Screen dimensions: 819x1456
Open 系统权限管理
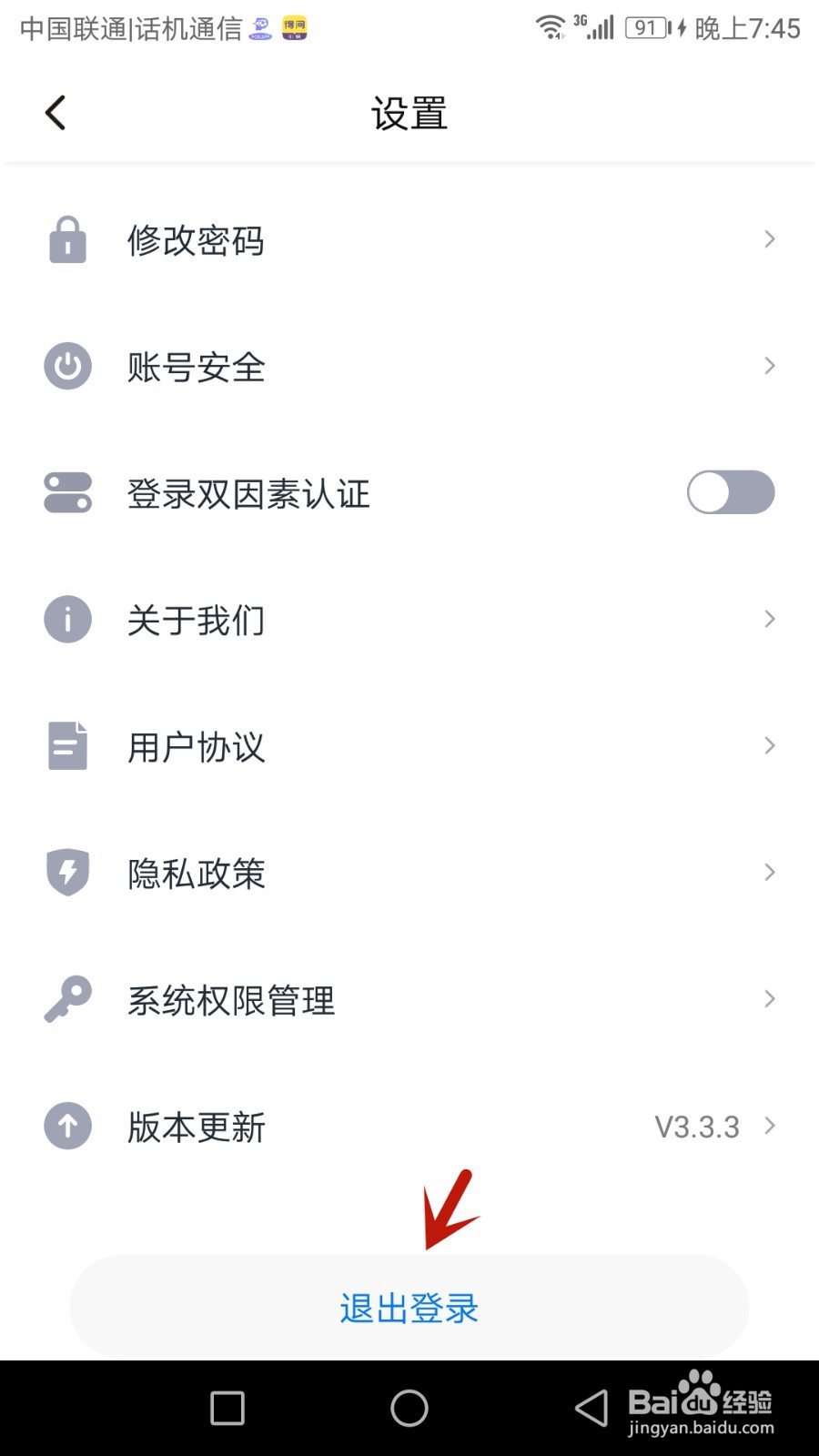409,1000
